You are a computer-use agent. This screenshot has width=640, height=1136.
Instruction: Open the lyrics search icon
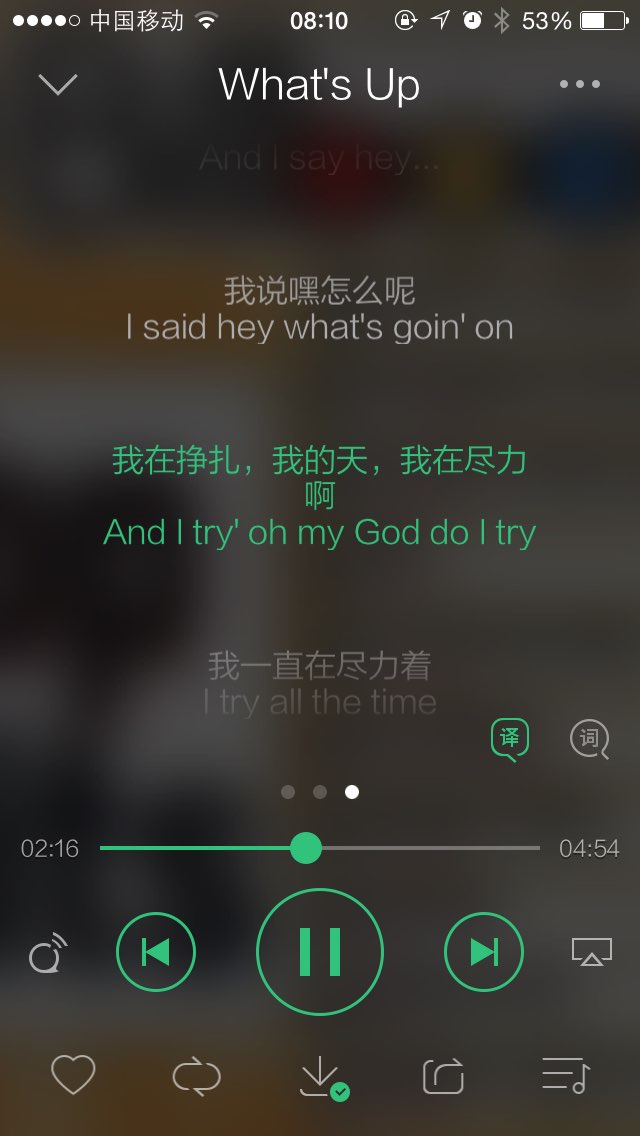(589, 739)
